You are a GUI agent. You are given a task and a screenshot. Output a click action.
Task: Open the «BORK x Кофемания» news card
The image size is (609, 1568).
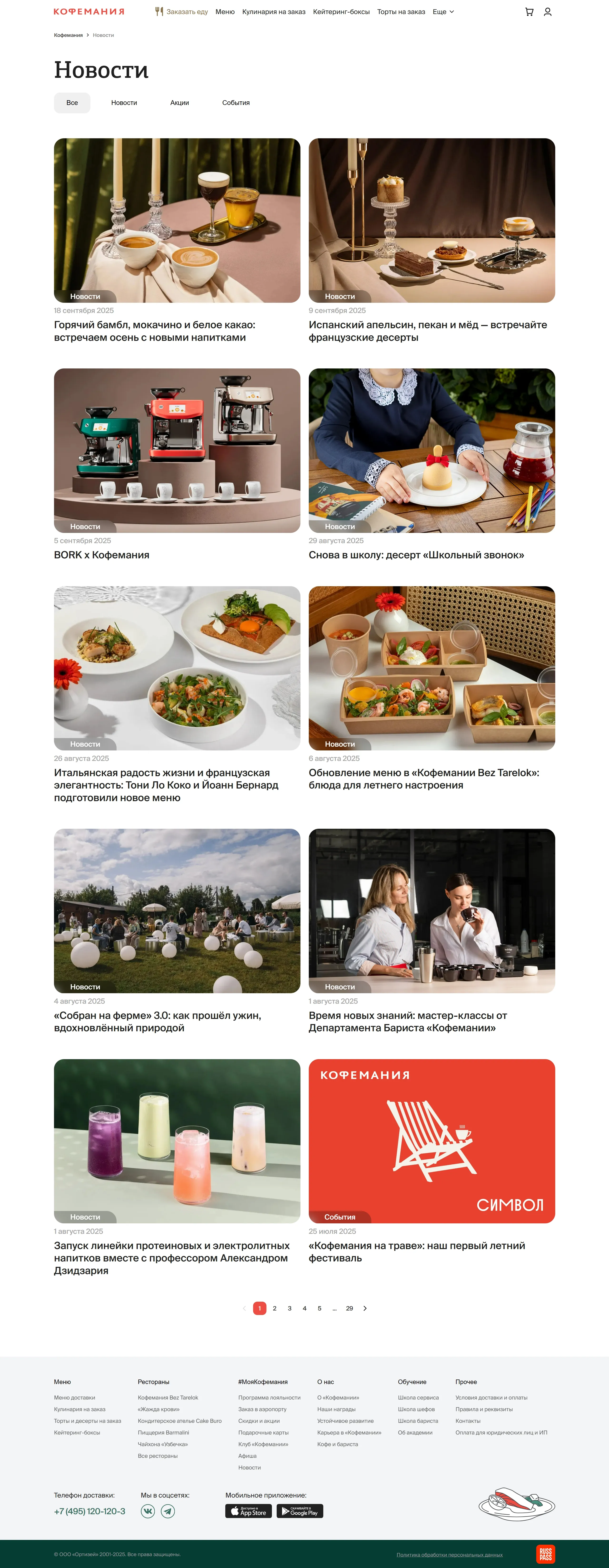(102, 555)
